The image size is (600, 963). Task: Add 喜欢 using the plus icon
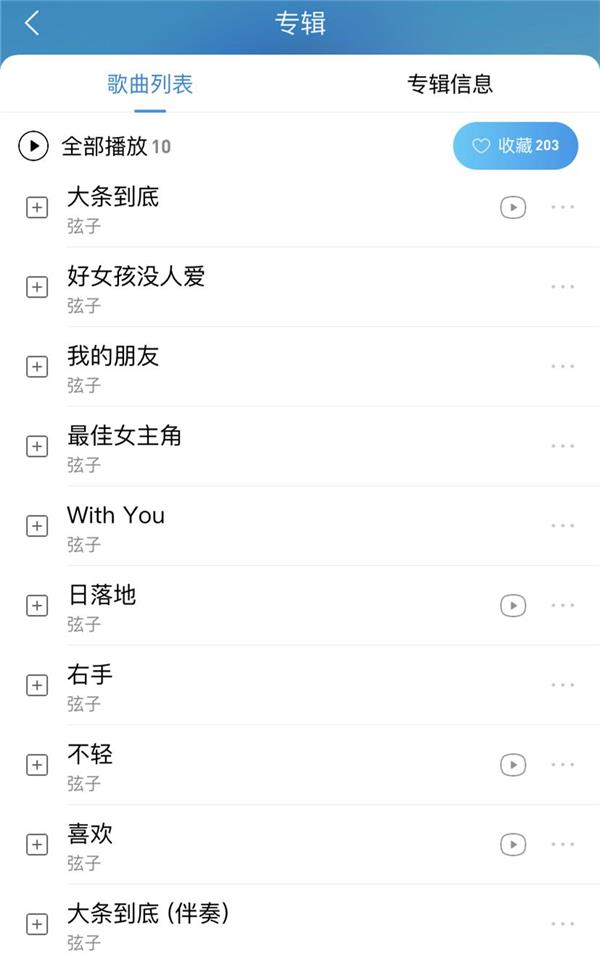37,844
